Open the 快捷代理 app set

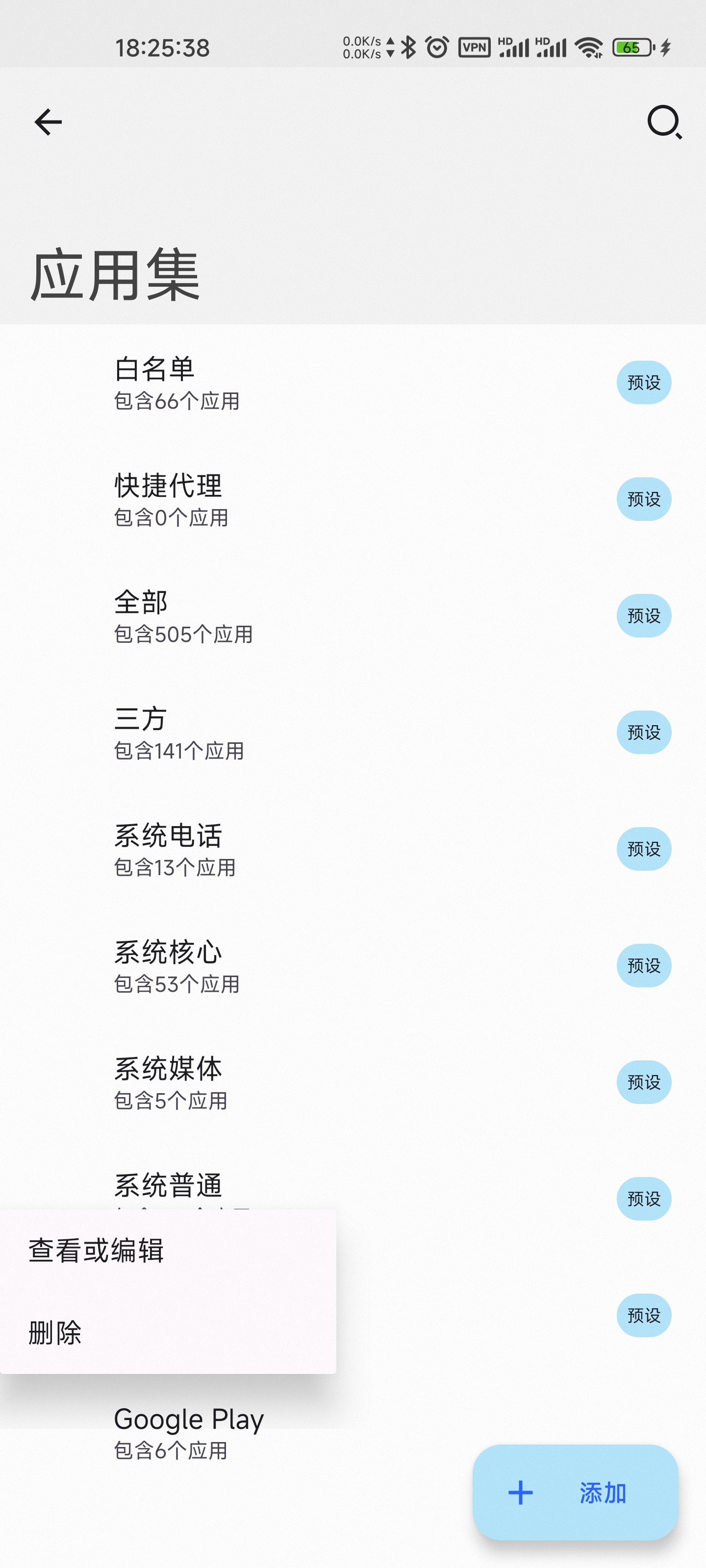[171, 499]
